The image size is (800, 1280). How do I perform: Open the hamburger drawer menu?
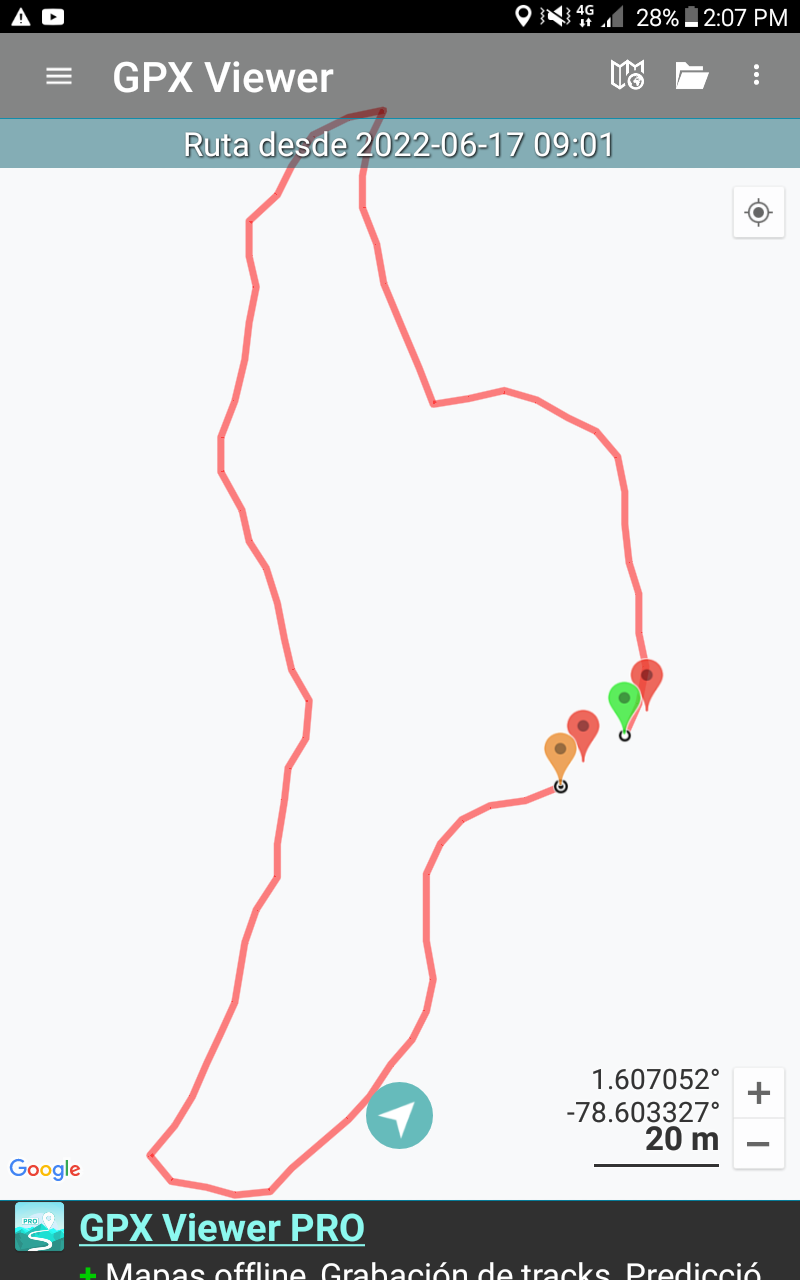pos(59,76)
